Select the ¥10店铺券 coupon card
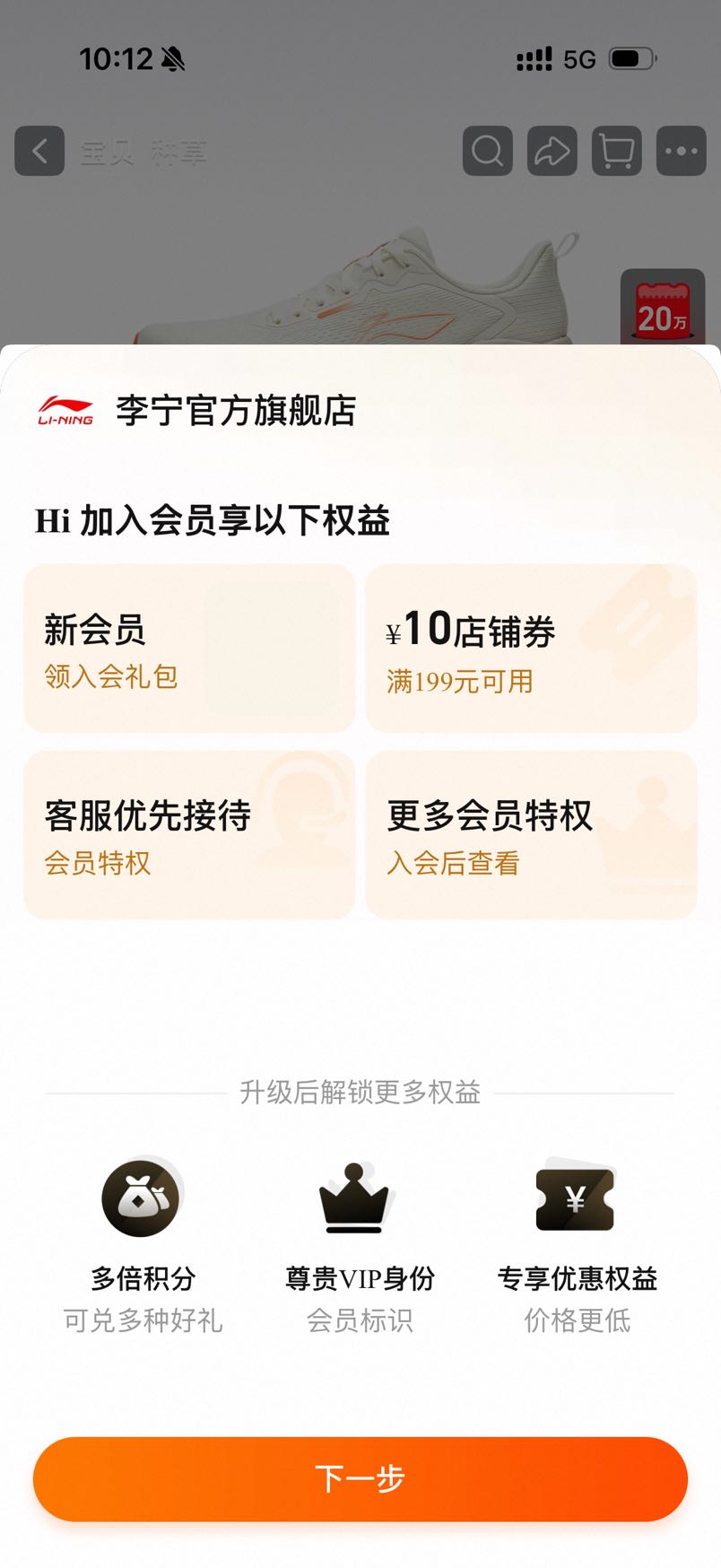This screenshot has height=1568, width=721. click(x=531, y=649)
